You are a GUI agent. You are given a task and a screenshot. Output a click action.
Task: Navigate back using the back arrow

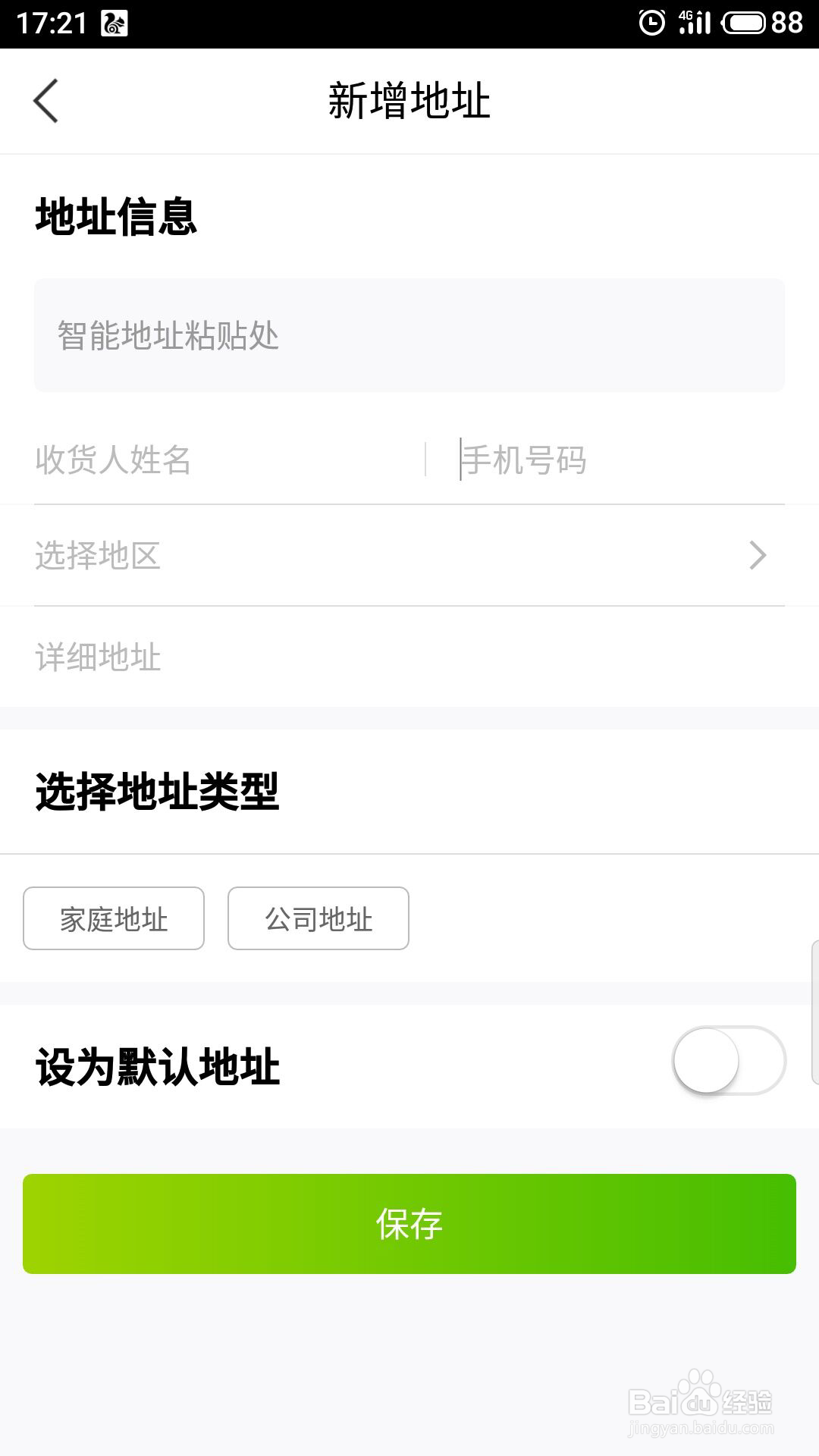47,101
